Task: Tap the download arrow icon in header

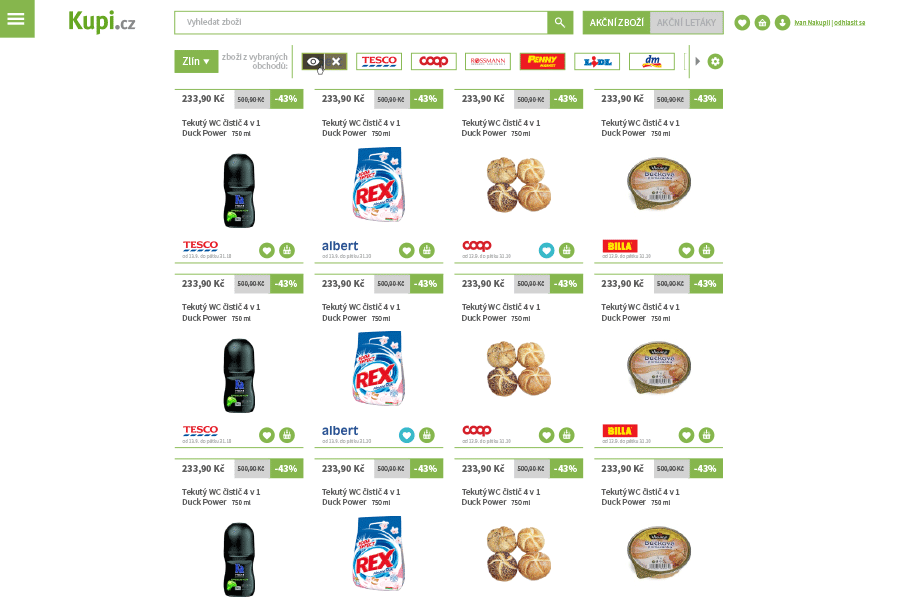Action: 782,22
